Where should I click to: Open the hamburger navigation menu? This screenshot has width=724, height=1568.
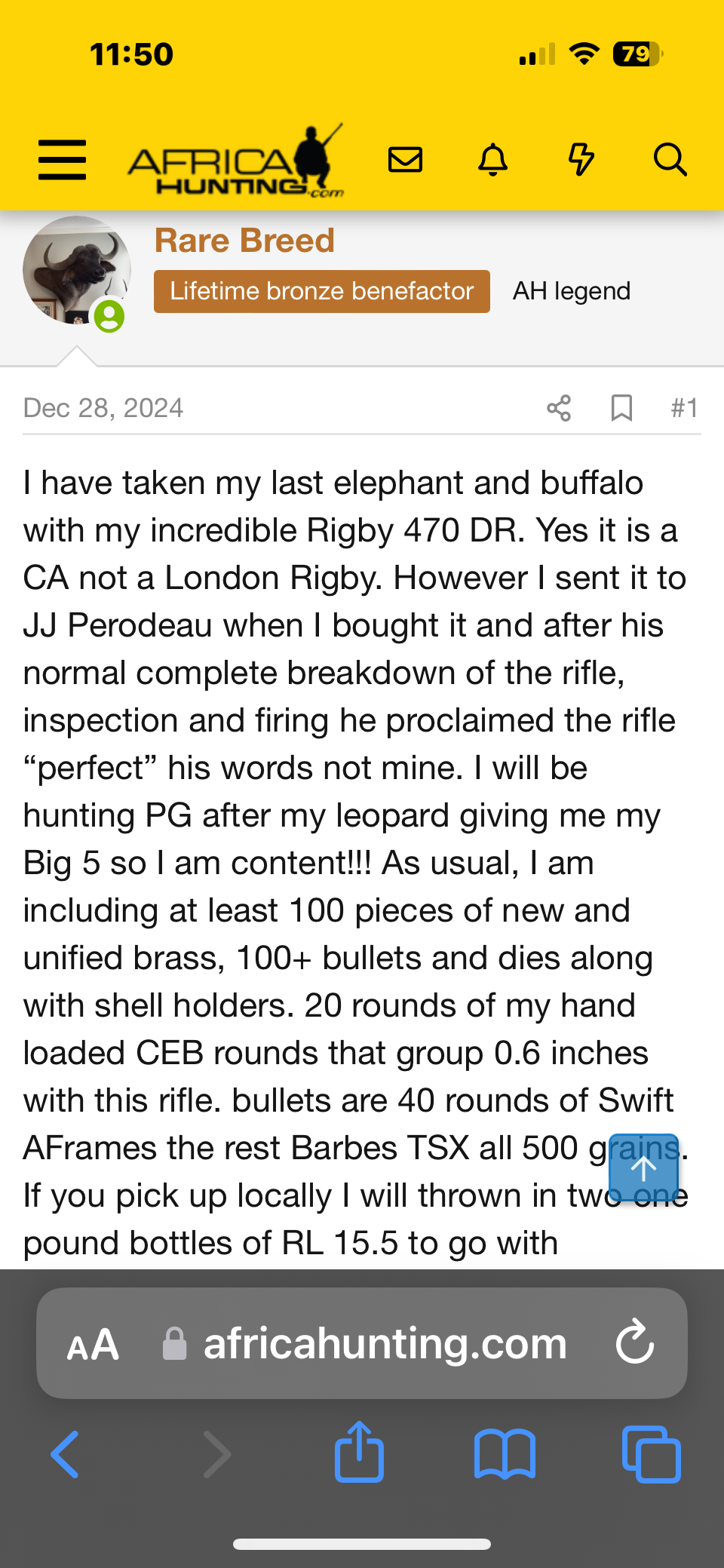coord(62,159)
